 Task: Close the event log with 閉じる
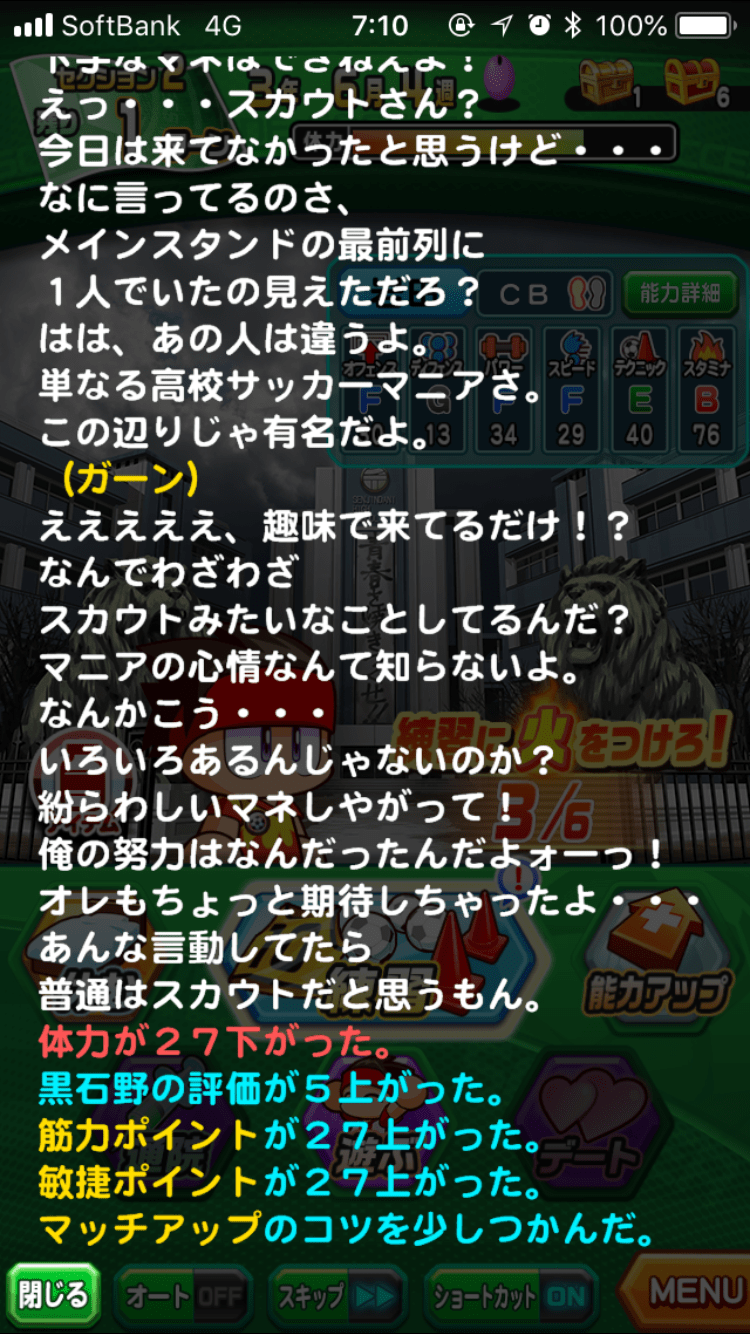(54, 1296)
